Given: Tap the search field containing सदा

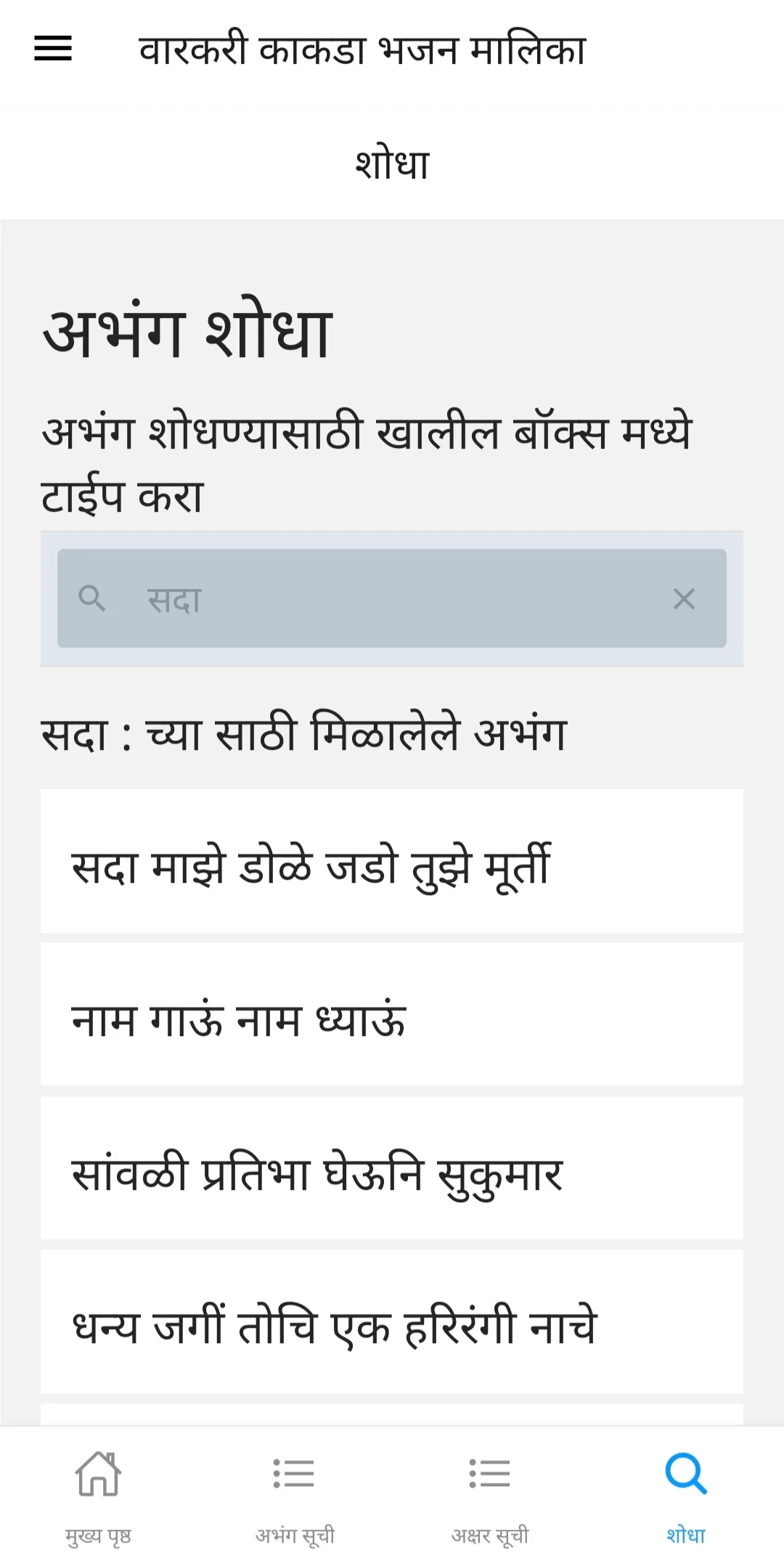Looking at the screenshot, I should tap(392, 598).
